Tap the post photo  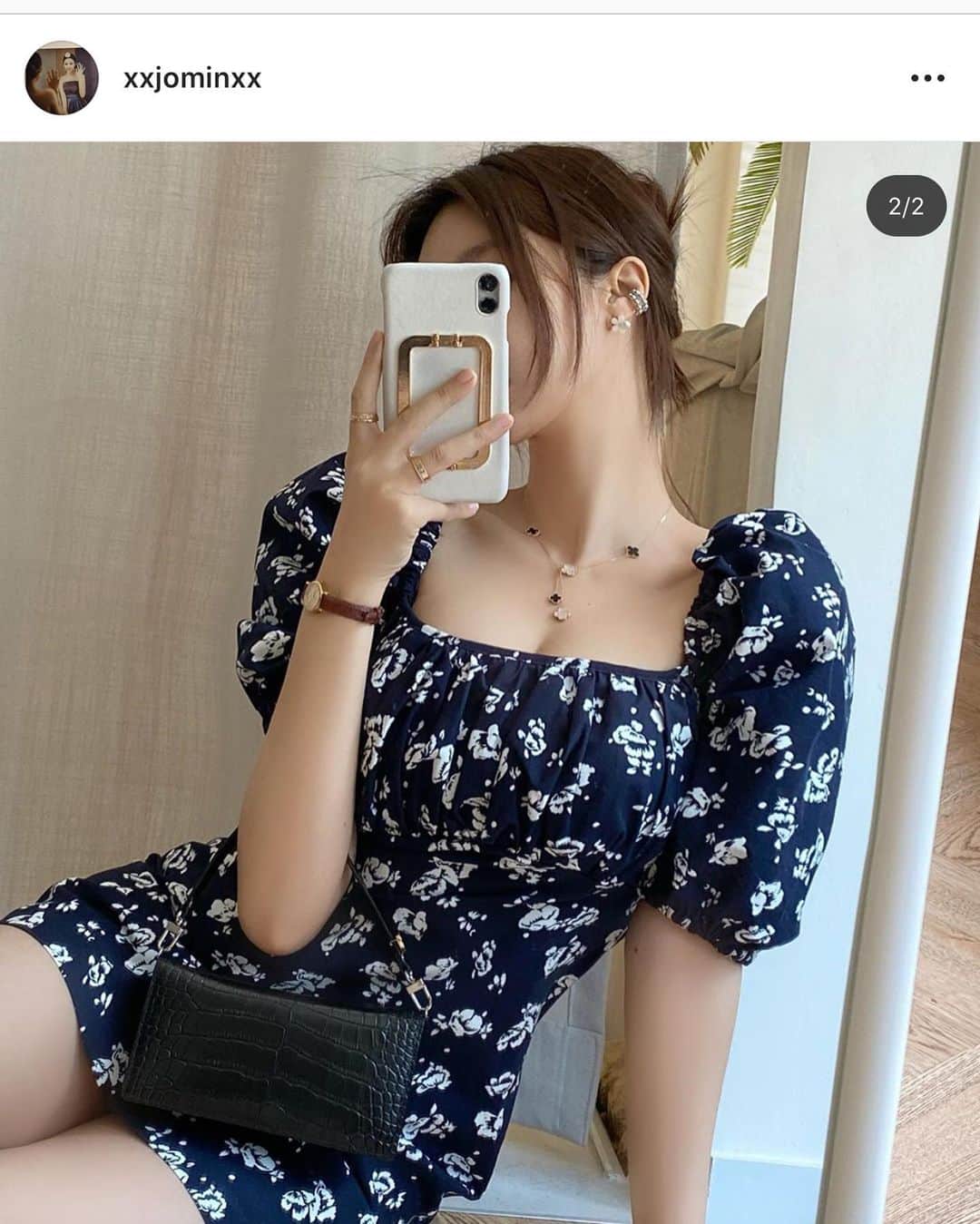point(490,681)
